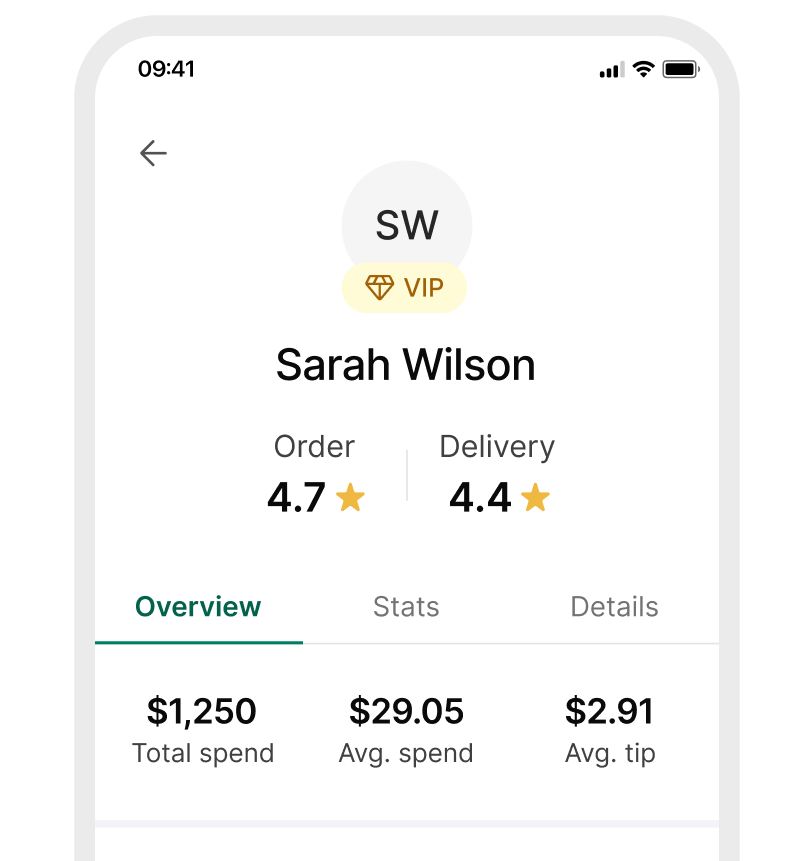The image size is (812, 861).
Task: Click the Avg. tip value $2.91
Action: click(x=610, y=711)
